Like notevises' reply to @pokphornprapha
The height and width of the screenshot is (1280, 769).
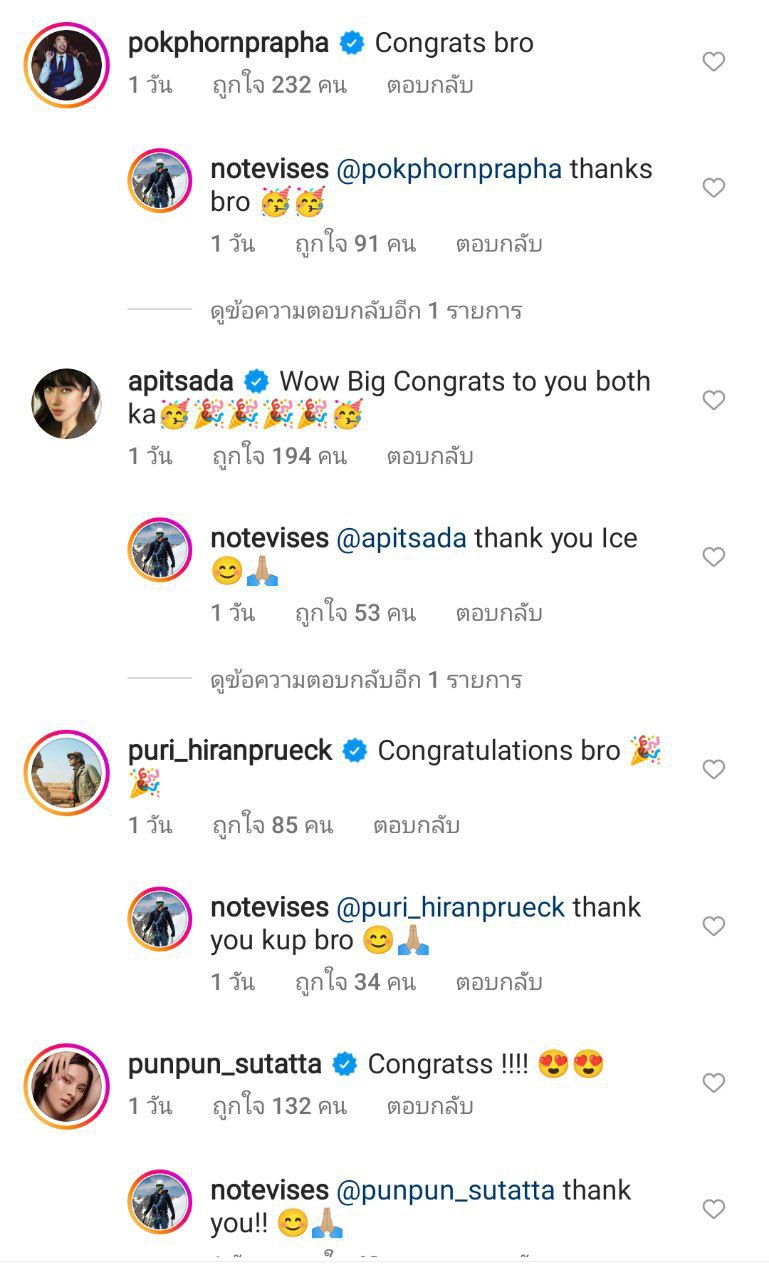(x=713, y=188)
